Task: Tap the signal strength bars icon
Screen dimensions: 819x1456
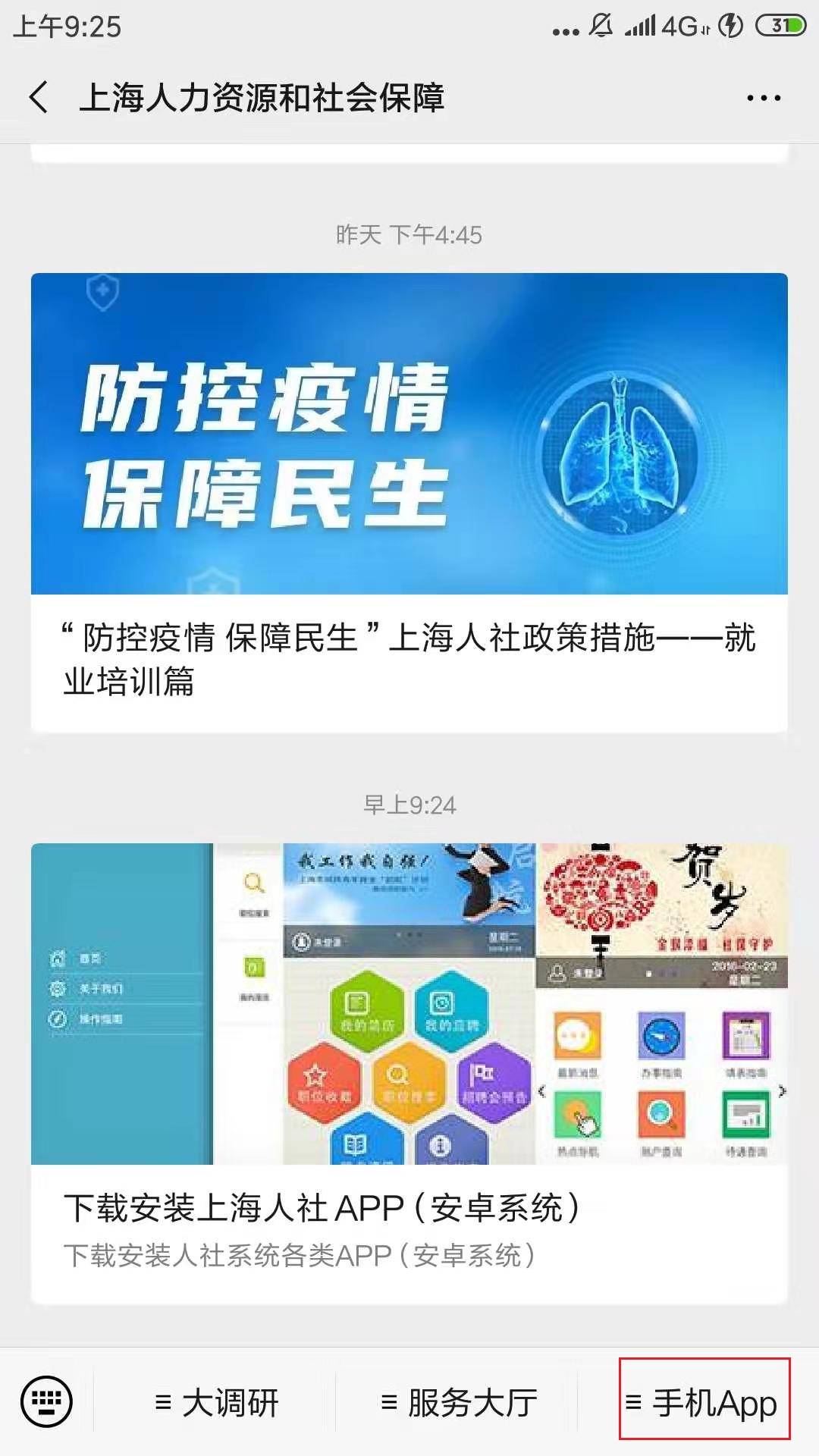Action: point(641,25)
